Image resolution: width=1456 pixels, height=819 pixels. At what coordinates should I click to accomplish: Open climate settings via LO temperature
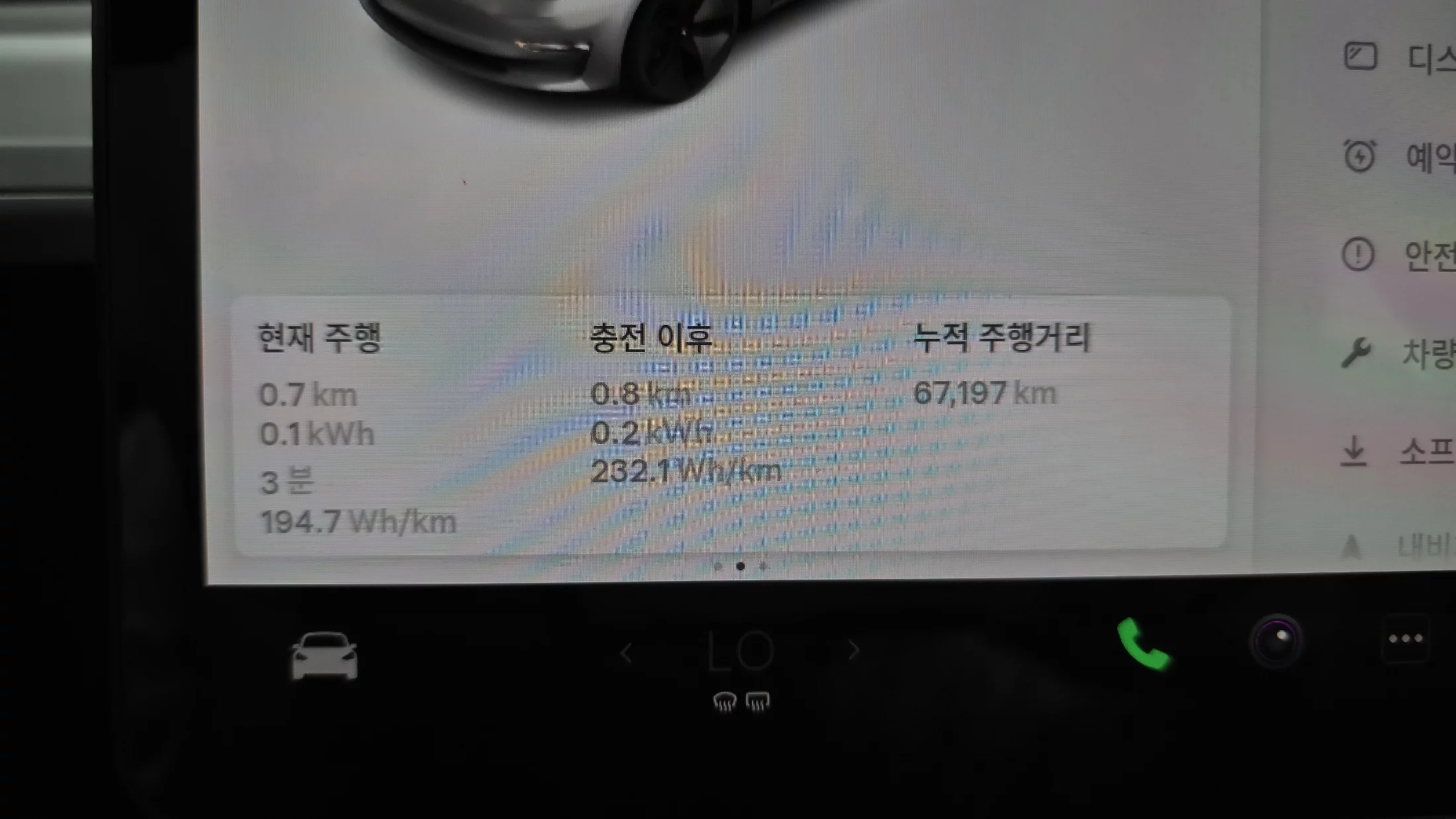pyautogui.click(x=740, y=652)
